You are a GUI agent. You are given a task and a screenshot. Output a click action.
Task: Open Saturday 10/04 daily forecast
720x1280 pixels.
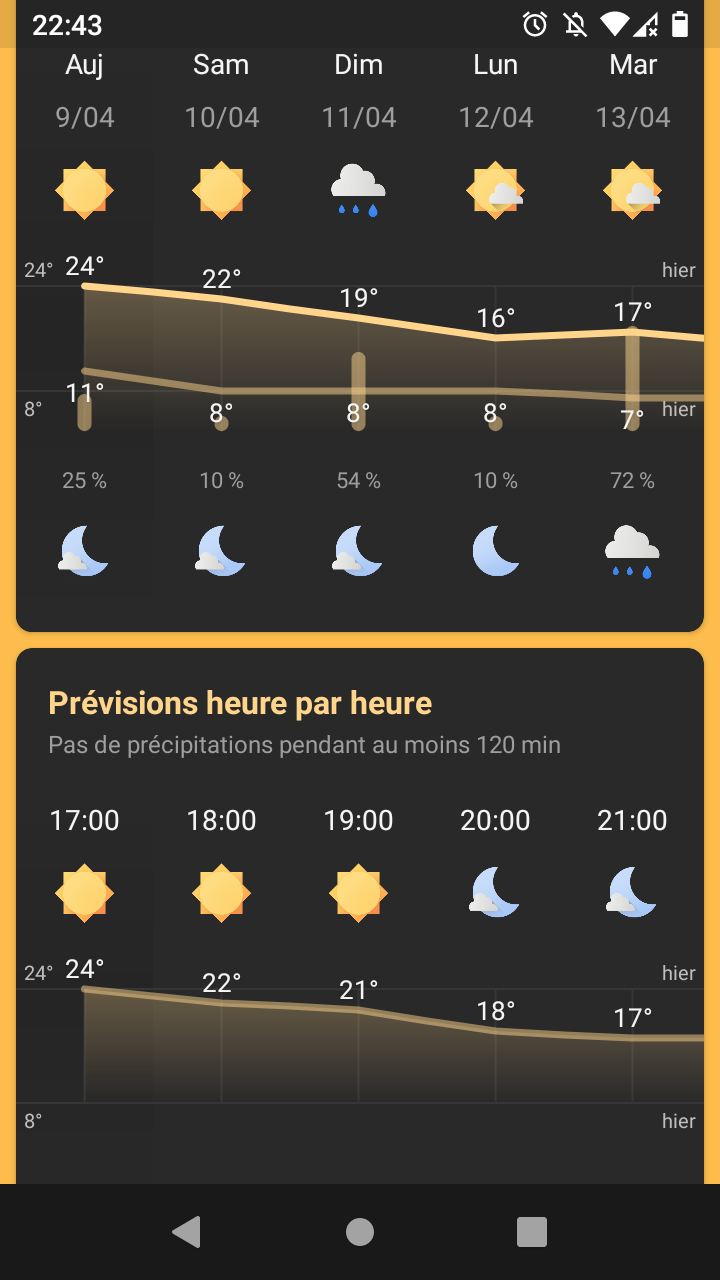221,190
